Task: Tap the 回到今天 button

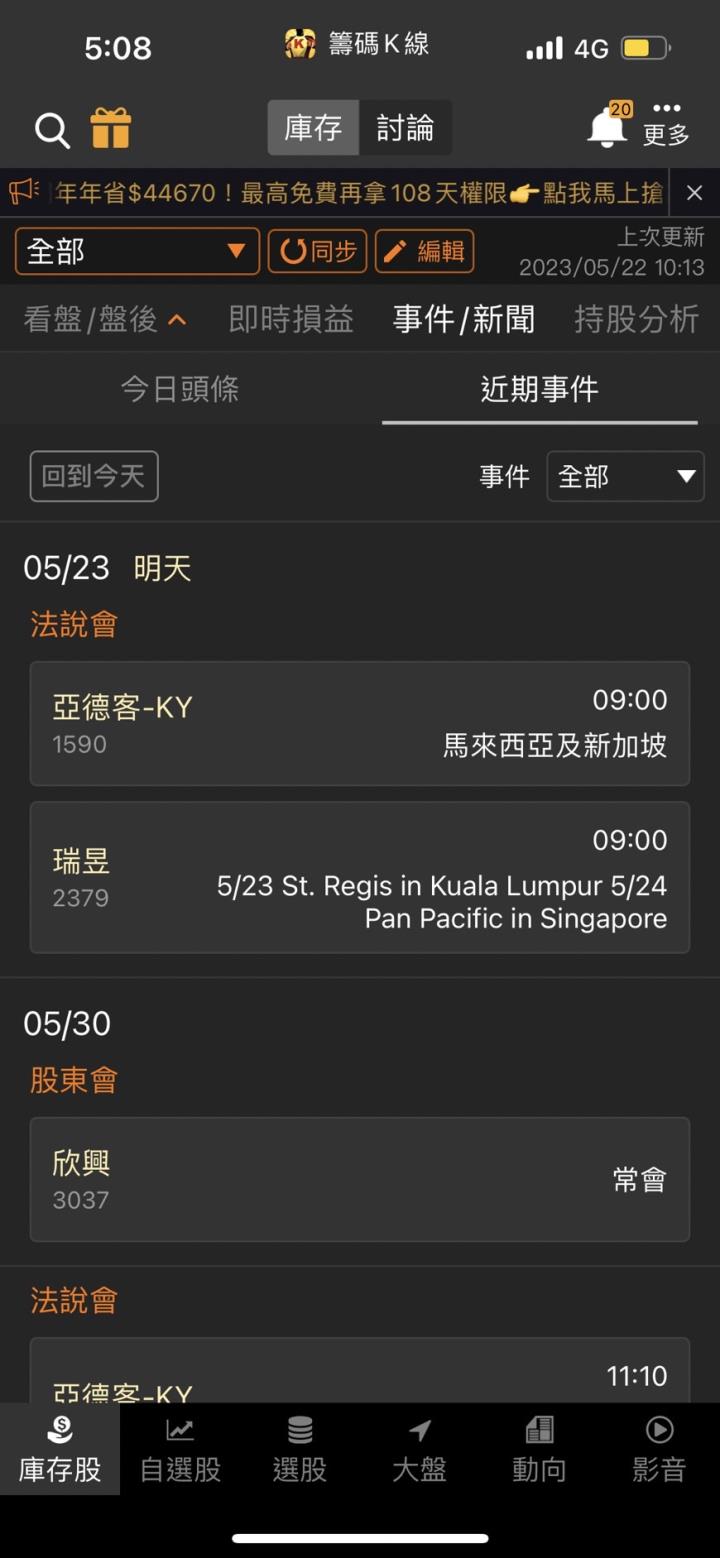Action: click(x=94, y=477)
